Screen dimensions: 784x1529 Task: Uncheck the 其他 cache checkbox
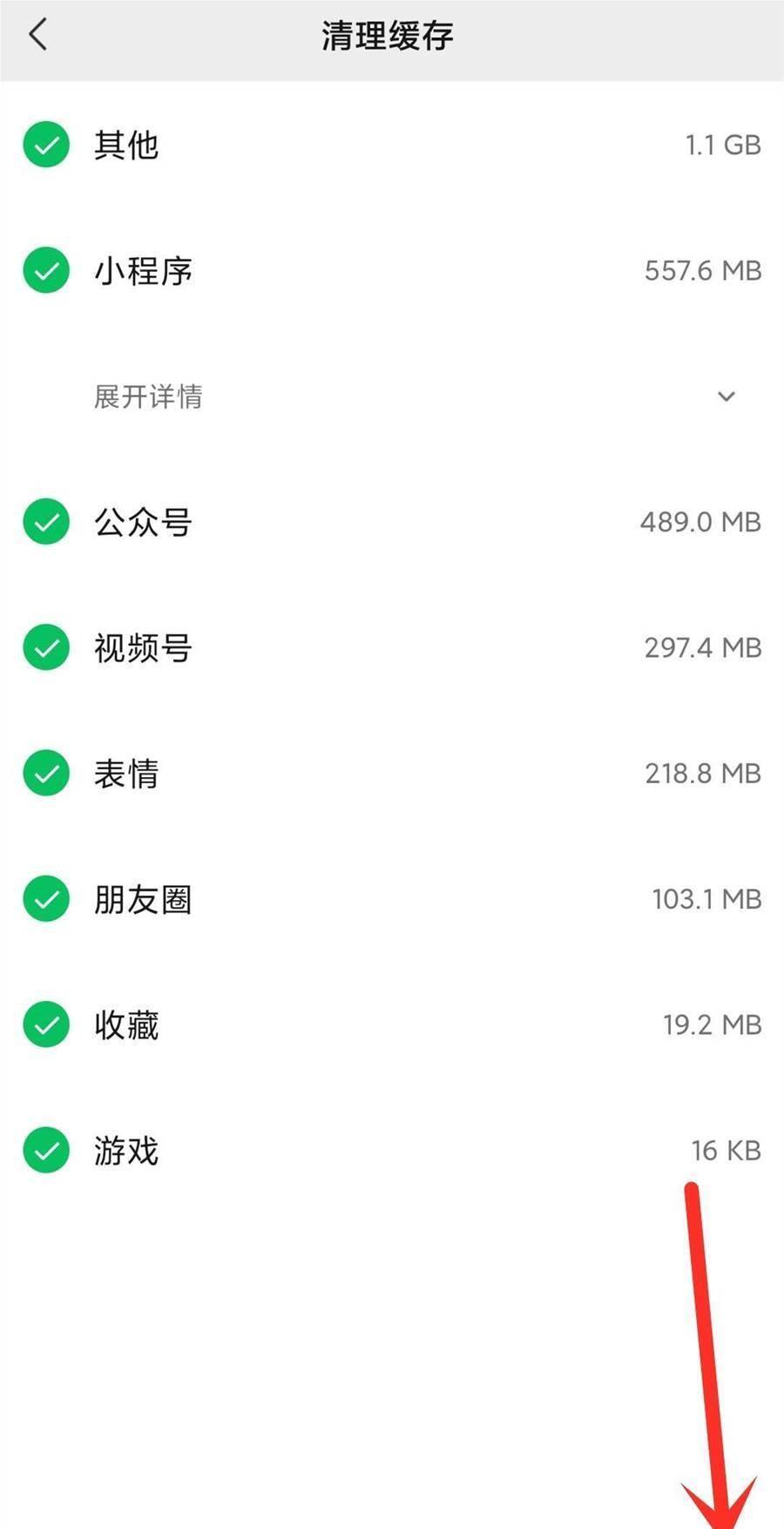[x=46, y=145]
